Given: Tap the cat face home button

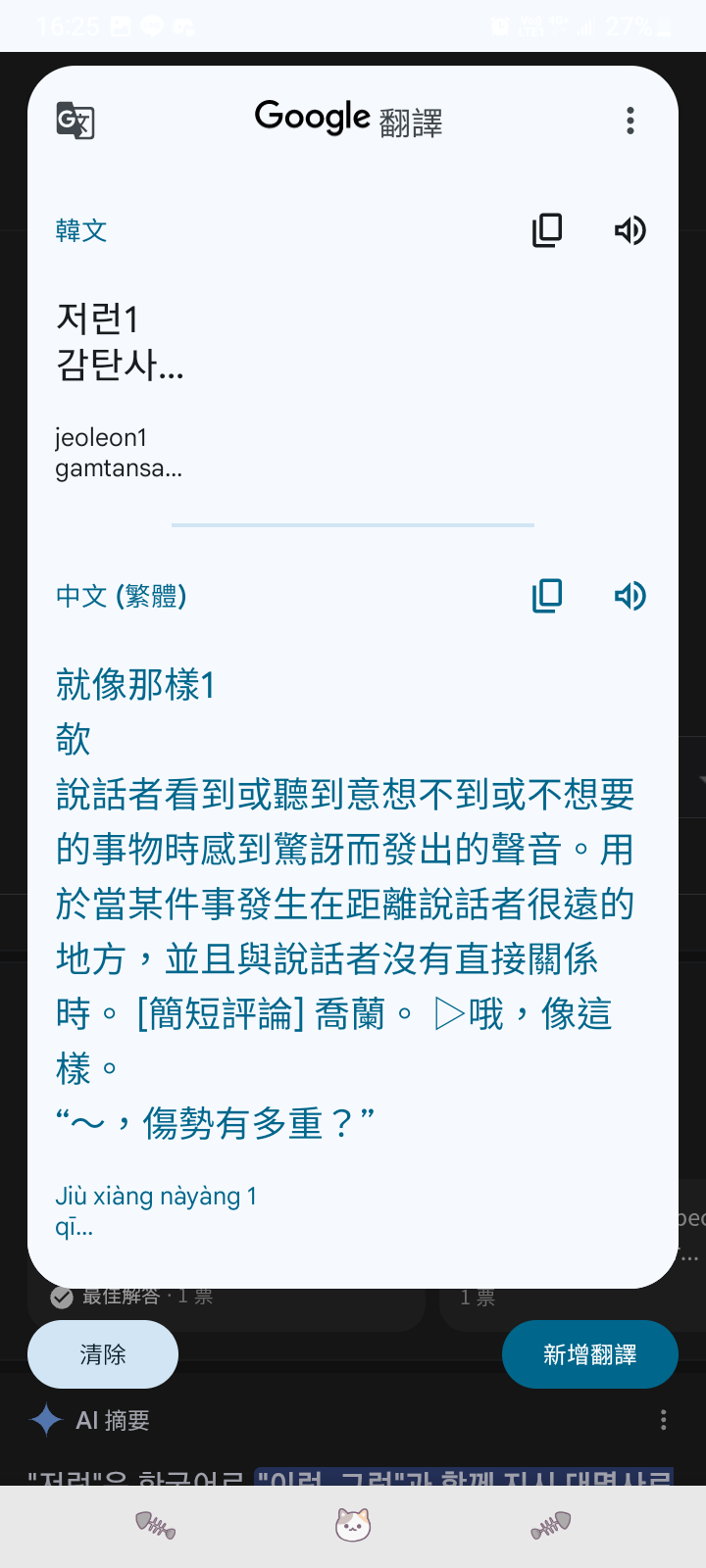Looking at the screenshot, I should (353, 1525).
